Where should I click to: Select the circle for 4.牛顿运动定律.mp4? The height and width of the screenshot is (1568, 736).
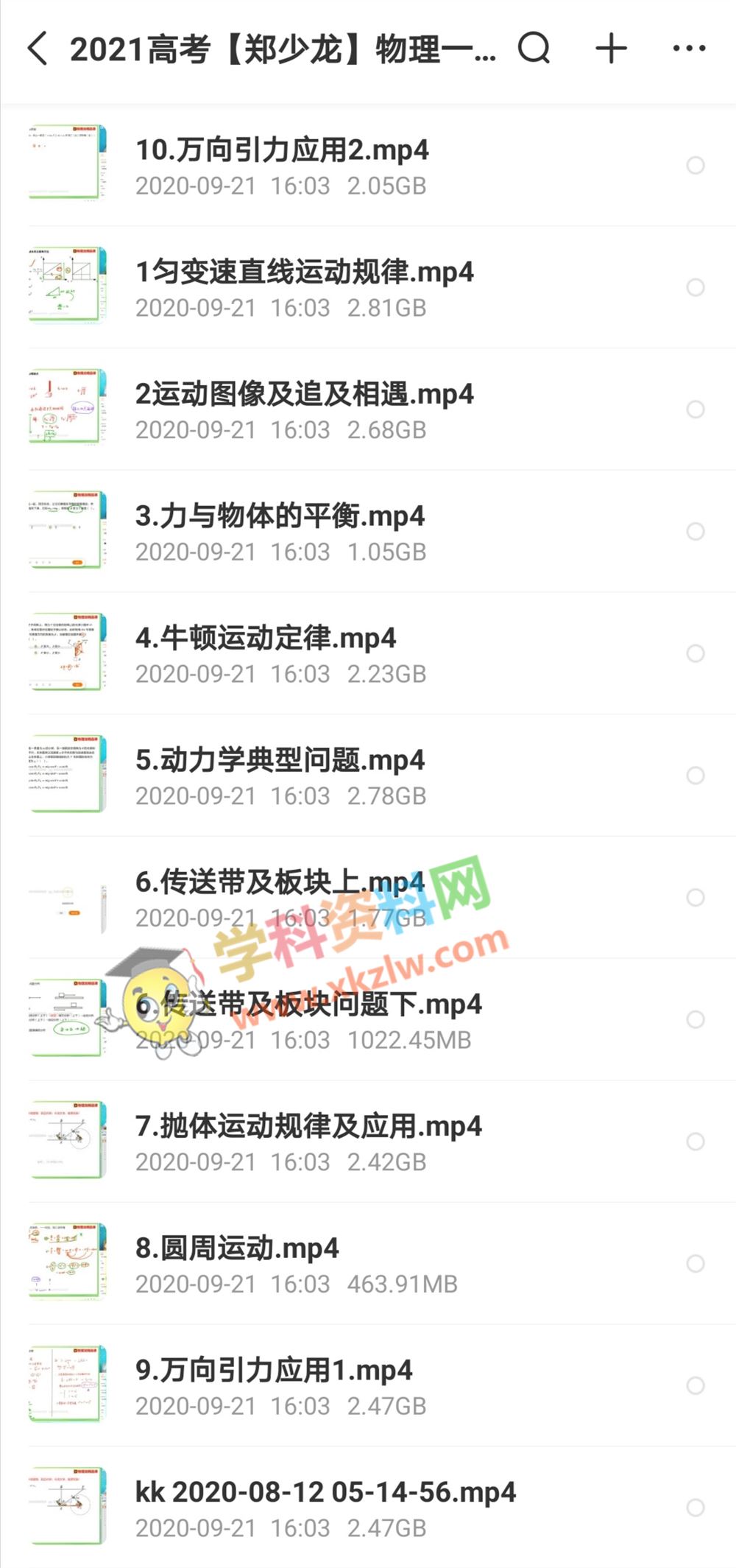pos(696,653)
